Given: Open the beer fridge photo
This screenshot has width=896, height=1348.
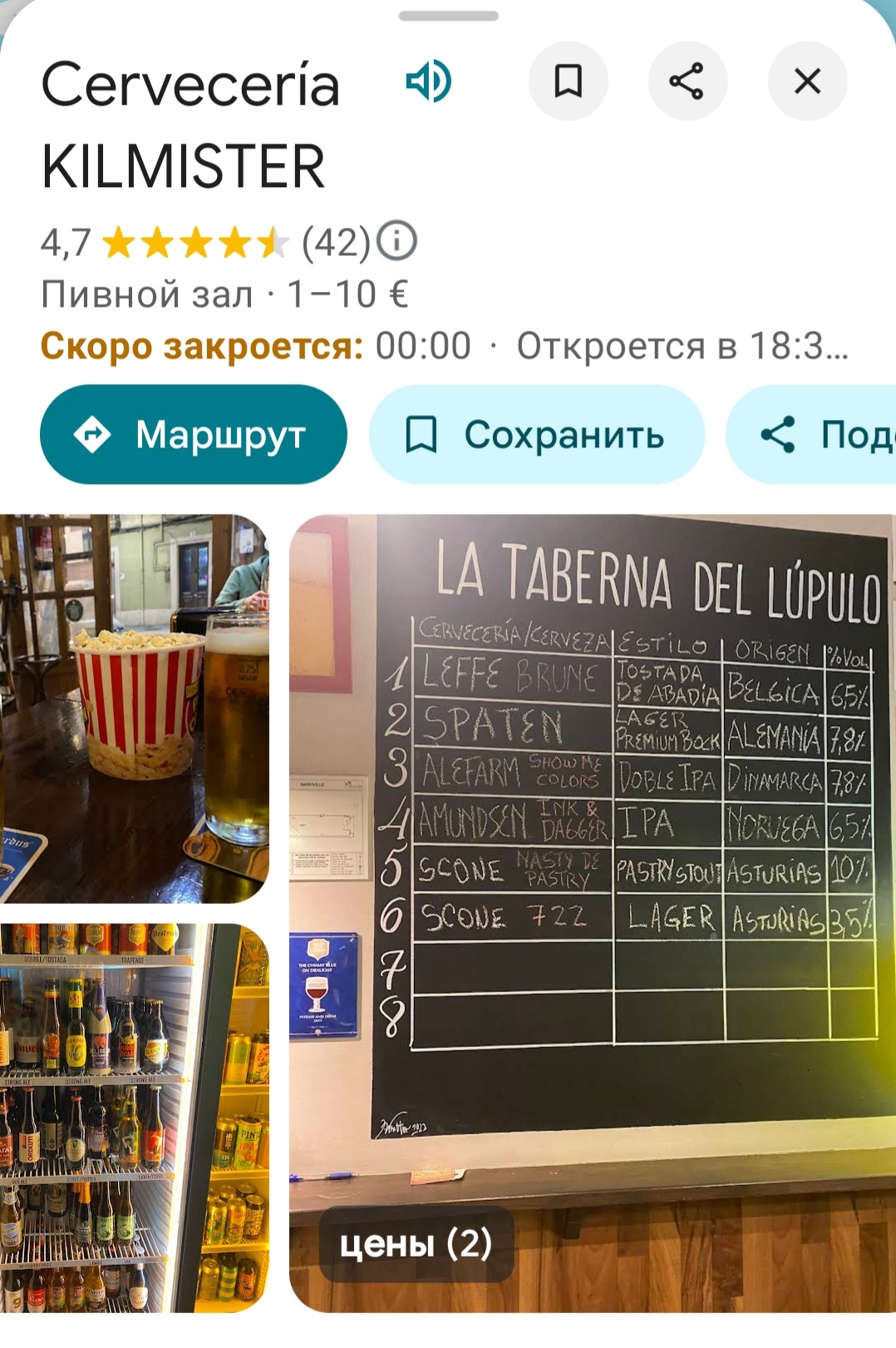Looking at the screenshot, I should tap(135, 1117).
